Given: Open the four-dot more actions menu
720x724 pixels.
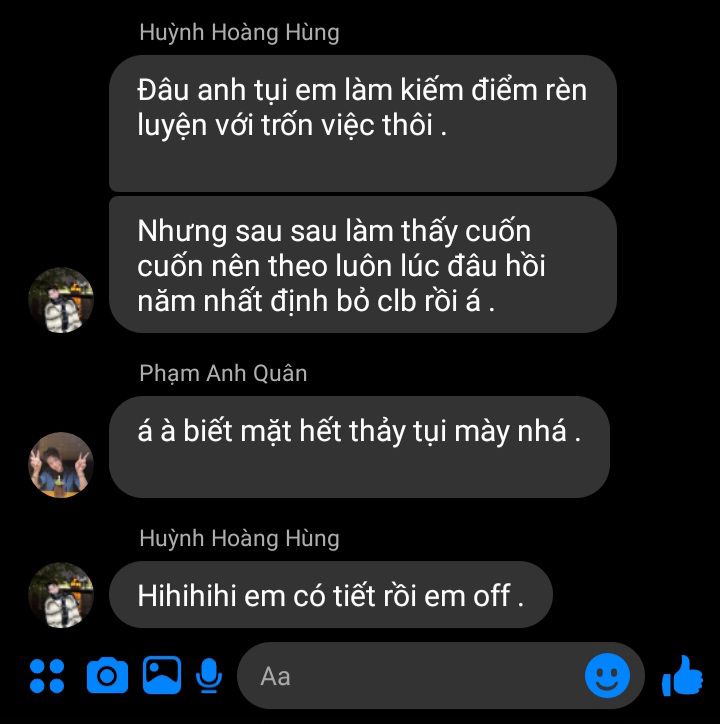Looking at the screenshot, I should 46,676.
